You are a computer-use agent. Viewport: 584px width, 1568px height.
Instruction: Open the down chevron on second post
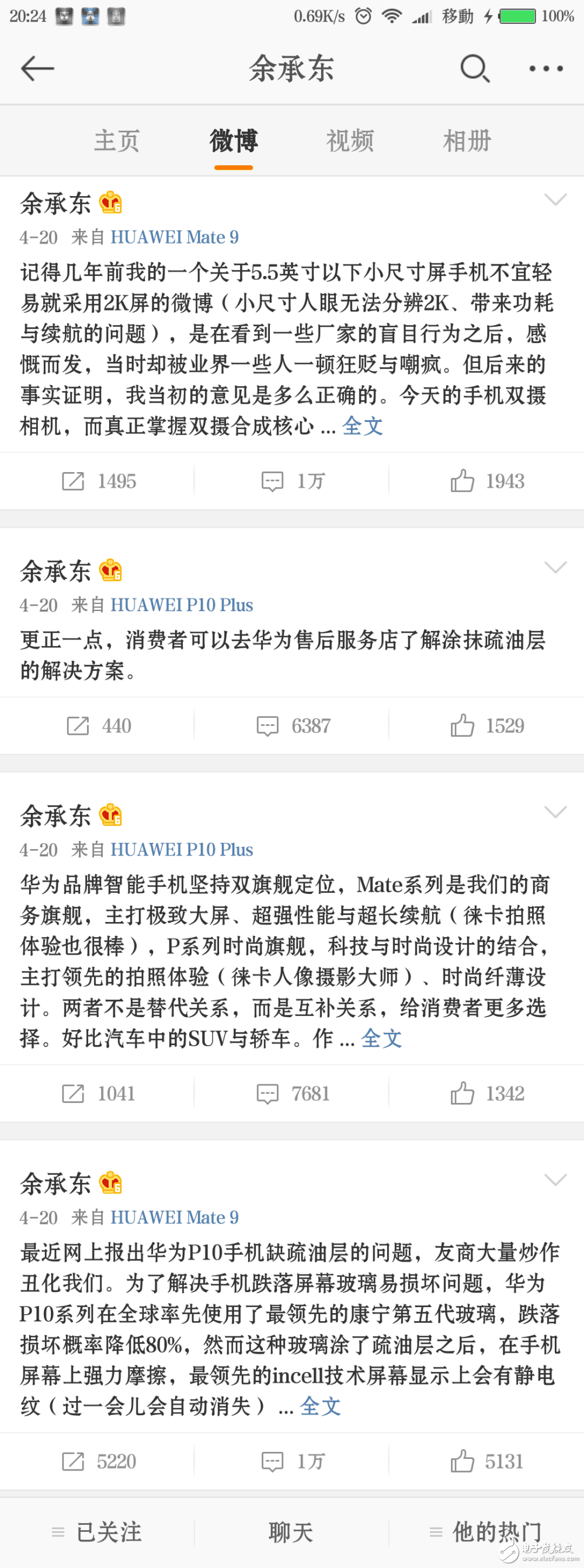[x=555, y=568]
